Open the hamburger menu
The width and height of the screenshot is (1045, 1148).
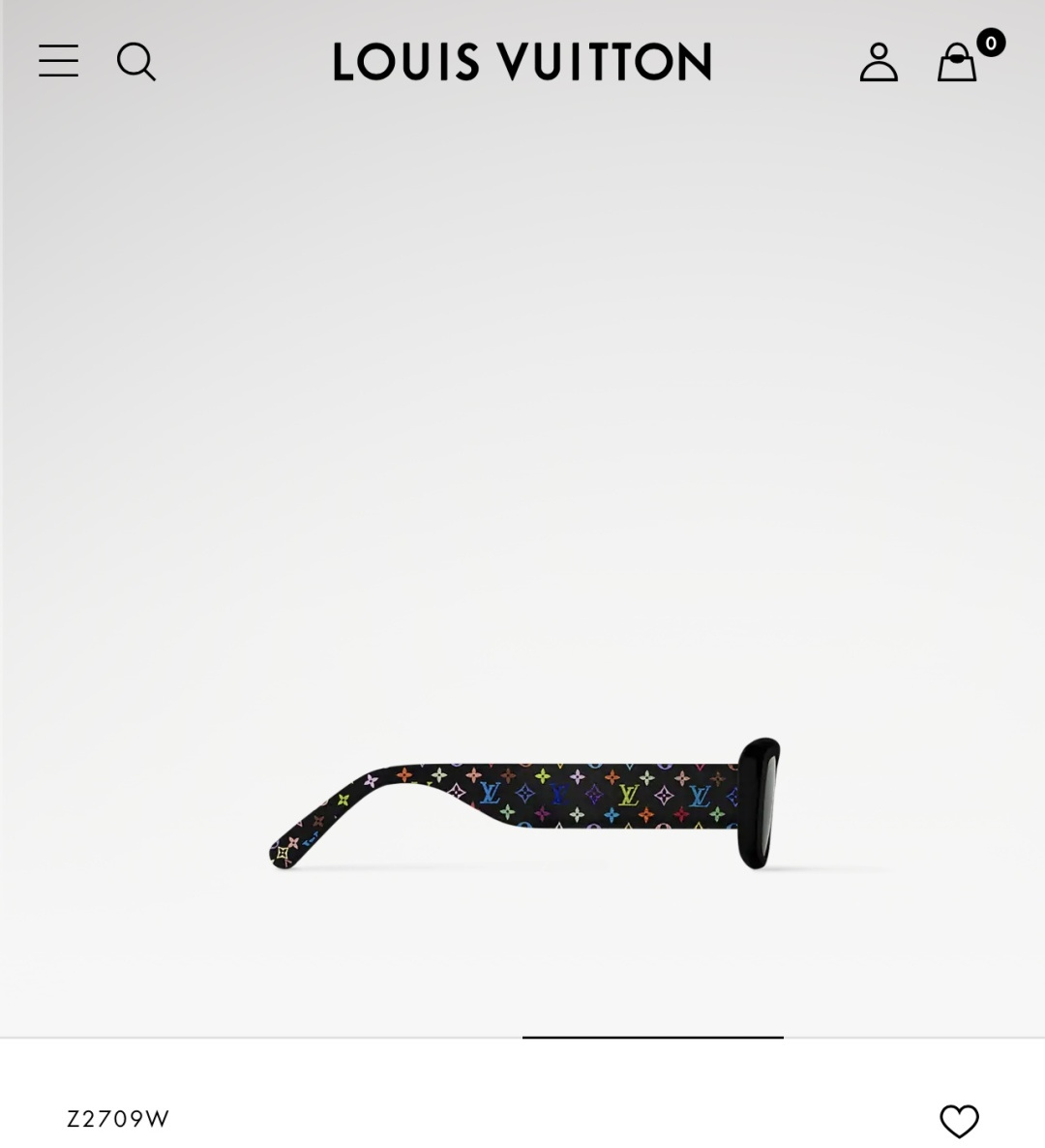(58, 61)
